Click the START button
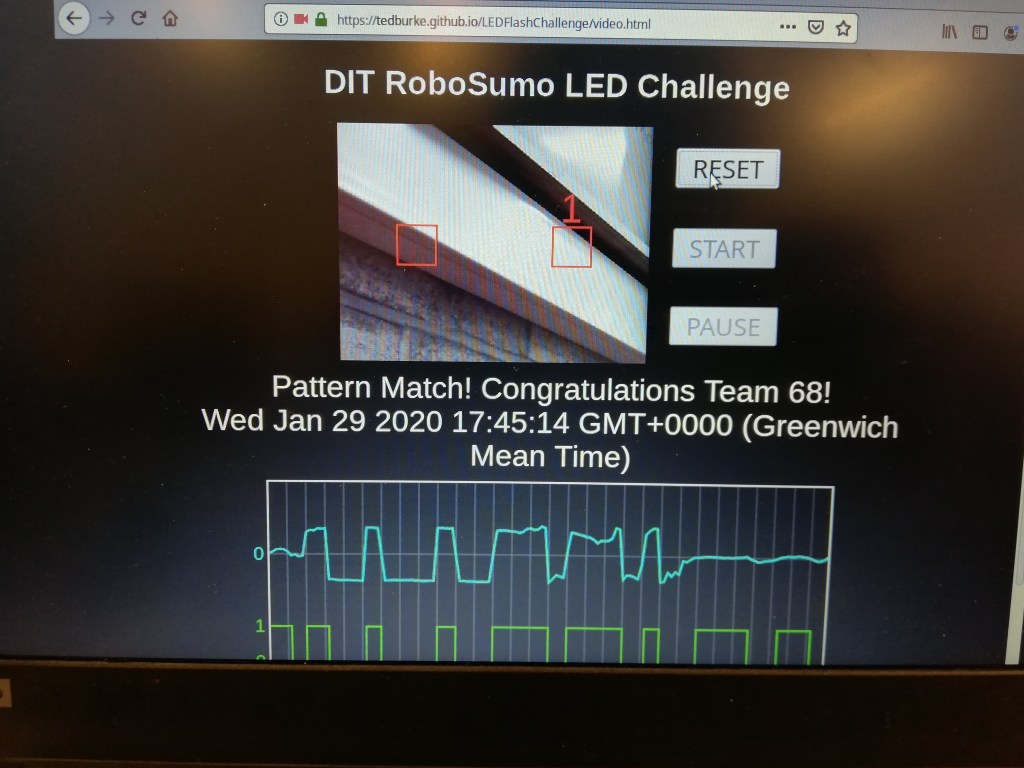Image resolution: width=1024 pixels, height=768 pixels. tap(724, 248)
